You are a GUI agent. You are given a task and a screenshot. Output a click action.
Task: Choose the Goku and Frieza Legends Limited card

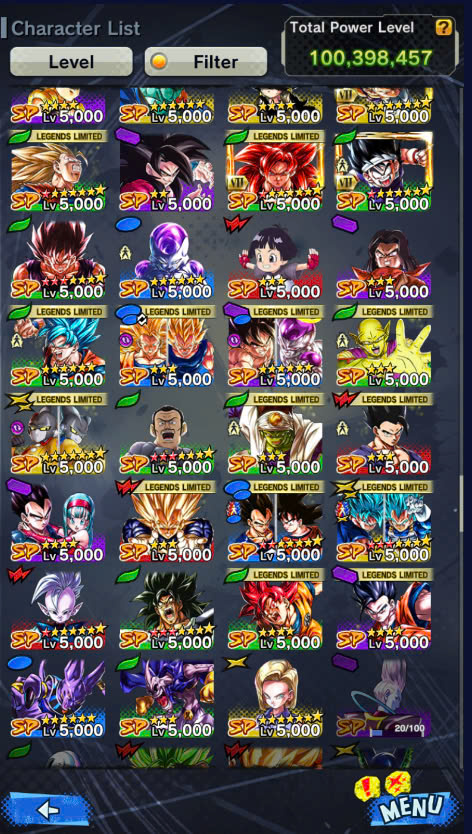pyautogui.click(x=275, y=346)
